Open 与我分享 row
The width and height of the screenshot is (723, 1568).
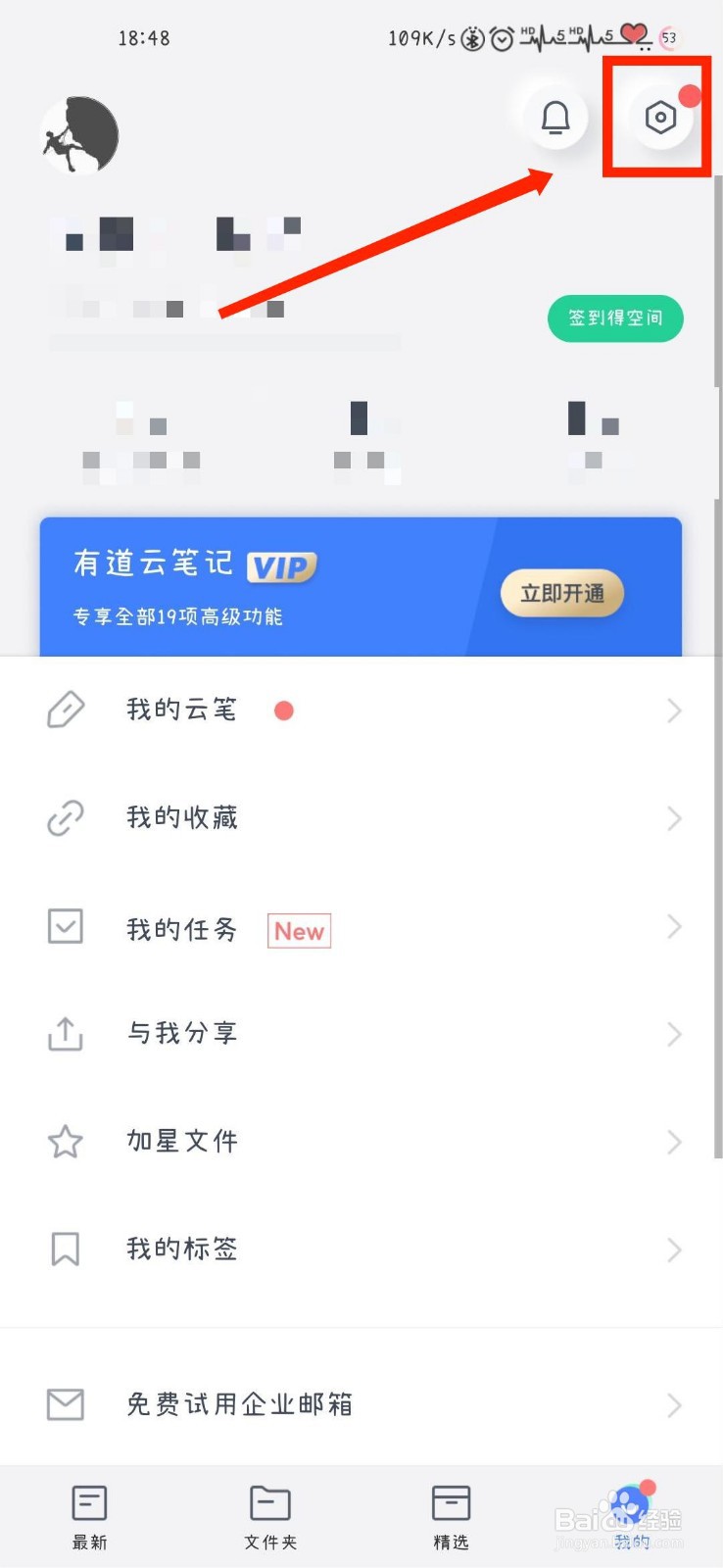(x=361, y=1034)
